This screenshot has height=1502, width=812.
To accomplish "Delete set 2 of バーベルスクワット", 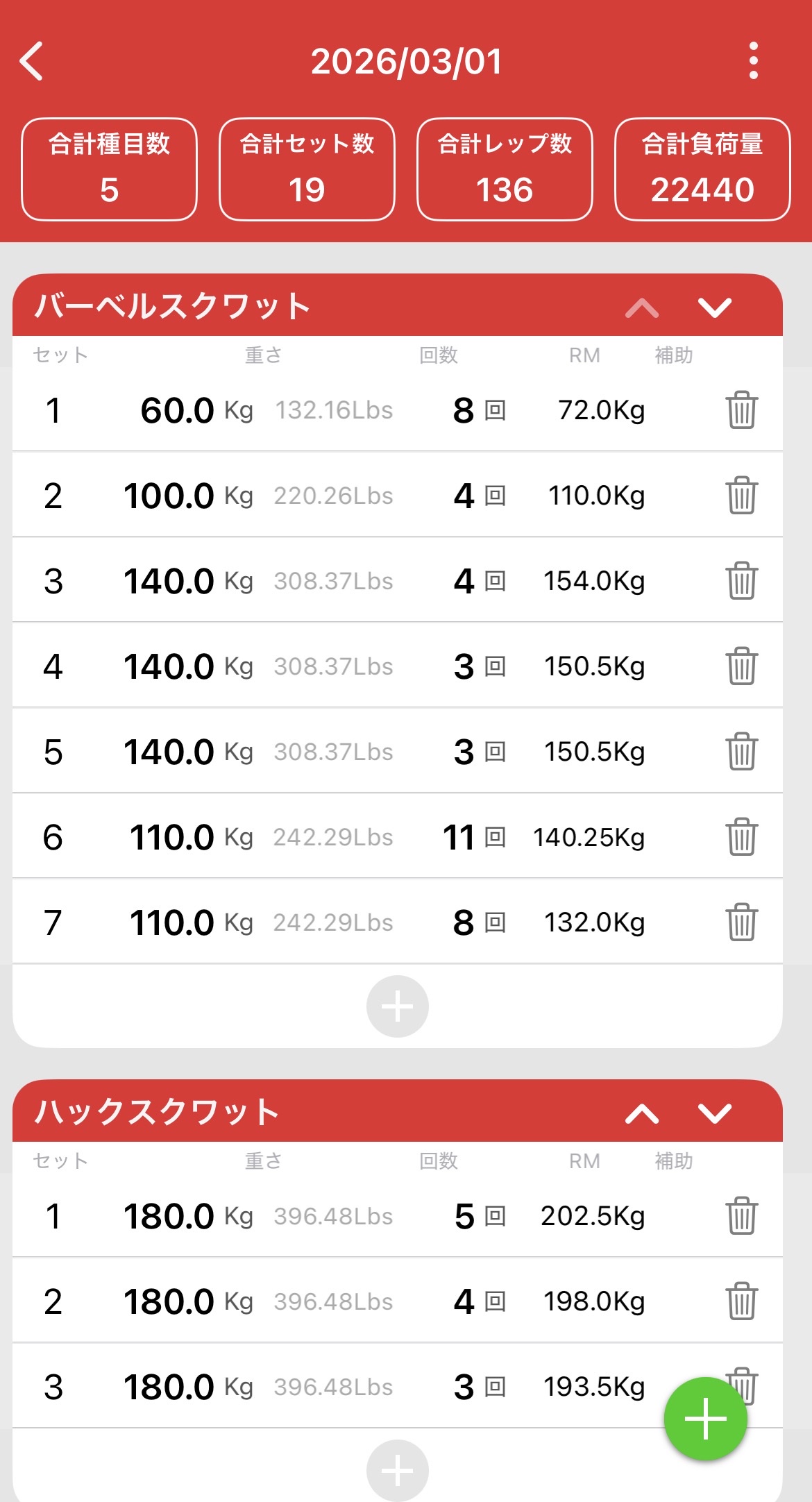I will click(741, 496).
